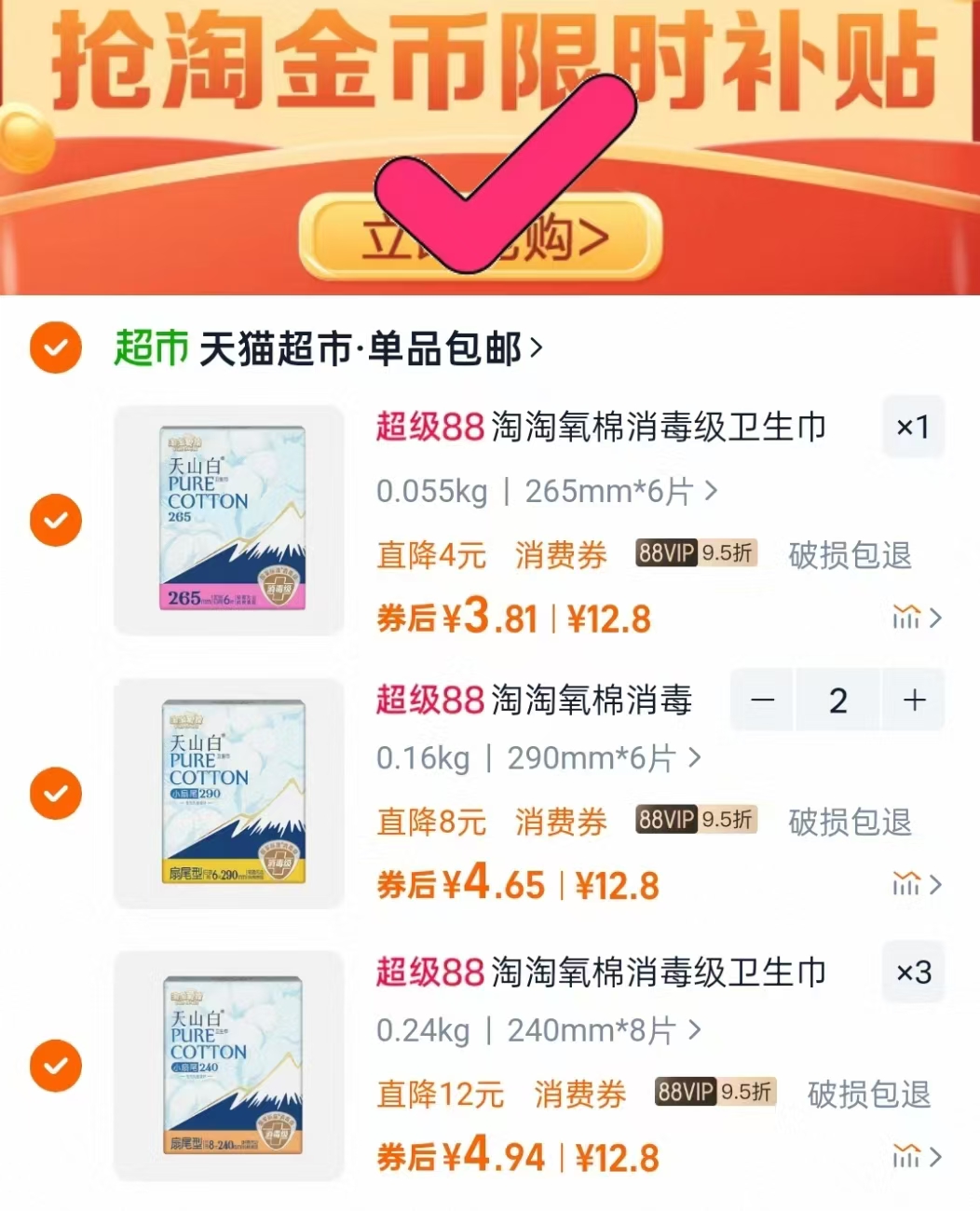Click the 破损包退 guarantee link on first product
This screenshot has height=1211, width=980.
(x=850, y=553)
